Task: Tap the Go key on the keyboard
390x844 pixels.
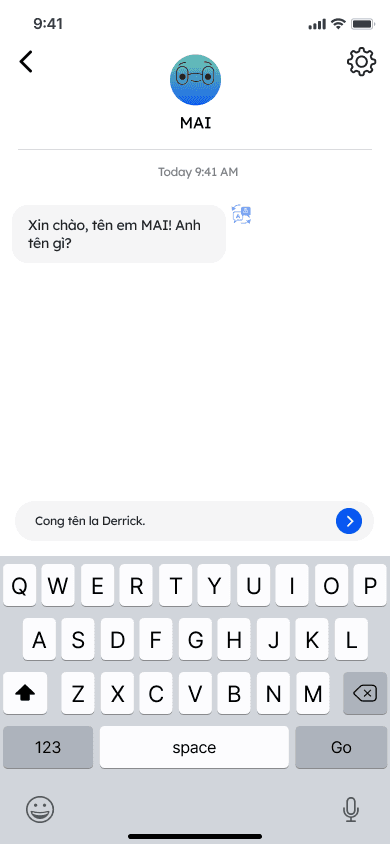Action: [341, 747]
